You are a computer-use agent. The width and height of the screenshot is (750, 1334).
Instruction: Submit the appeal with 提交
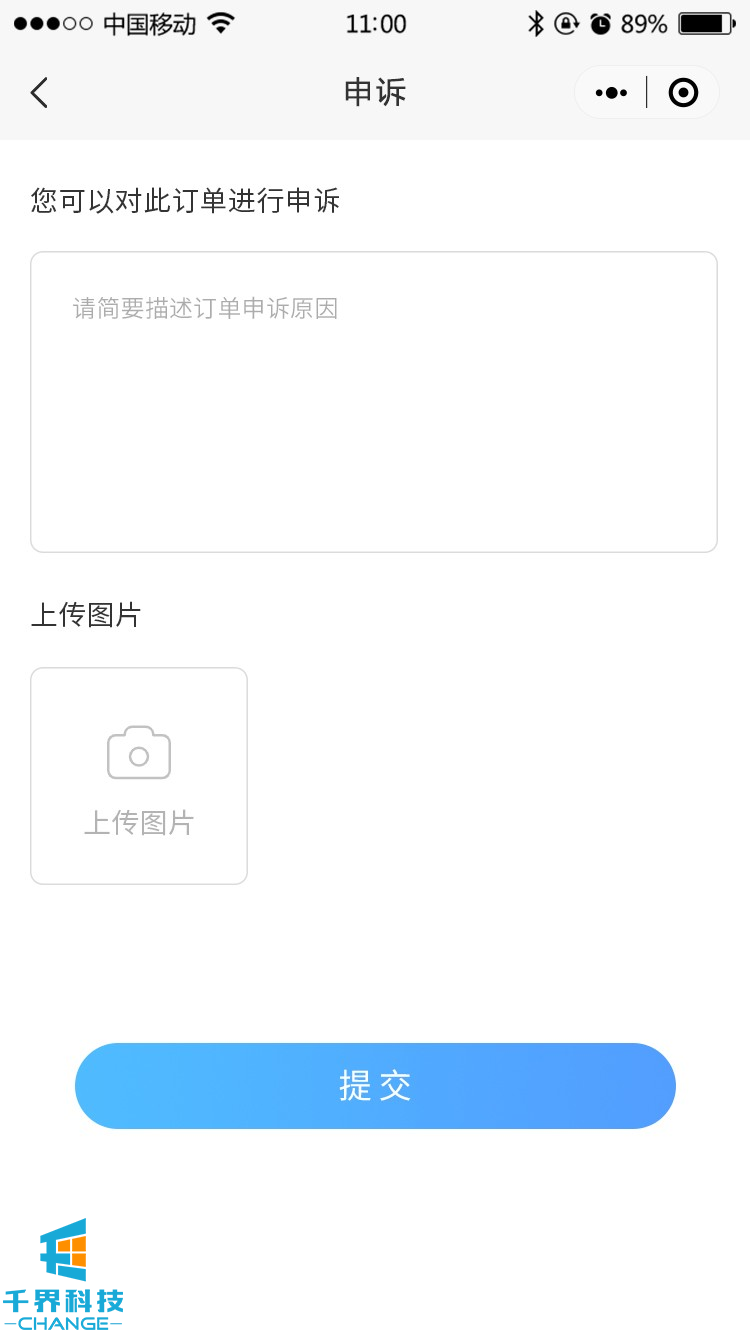pyautogui.click(x=375, y=1086)
